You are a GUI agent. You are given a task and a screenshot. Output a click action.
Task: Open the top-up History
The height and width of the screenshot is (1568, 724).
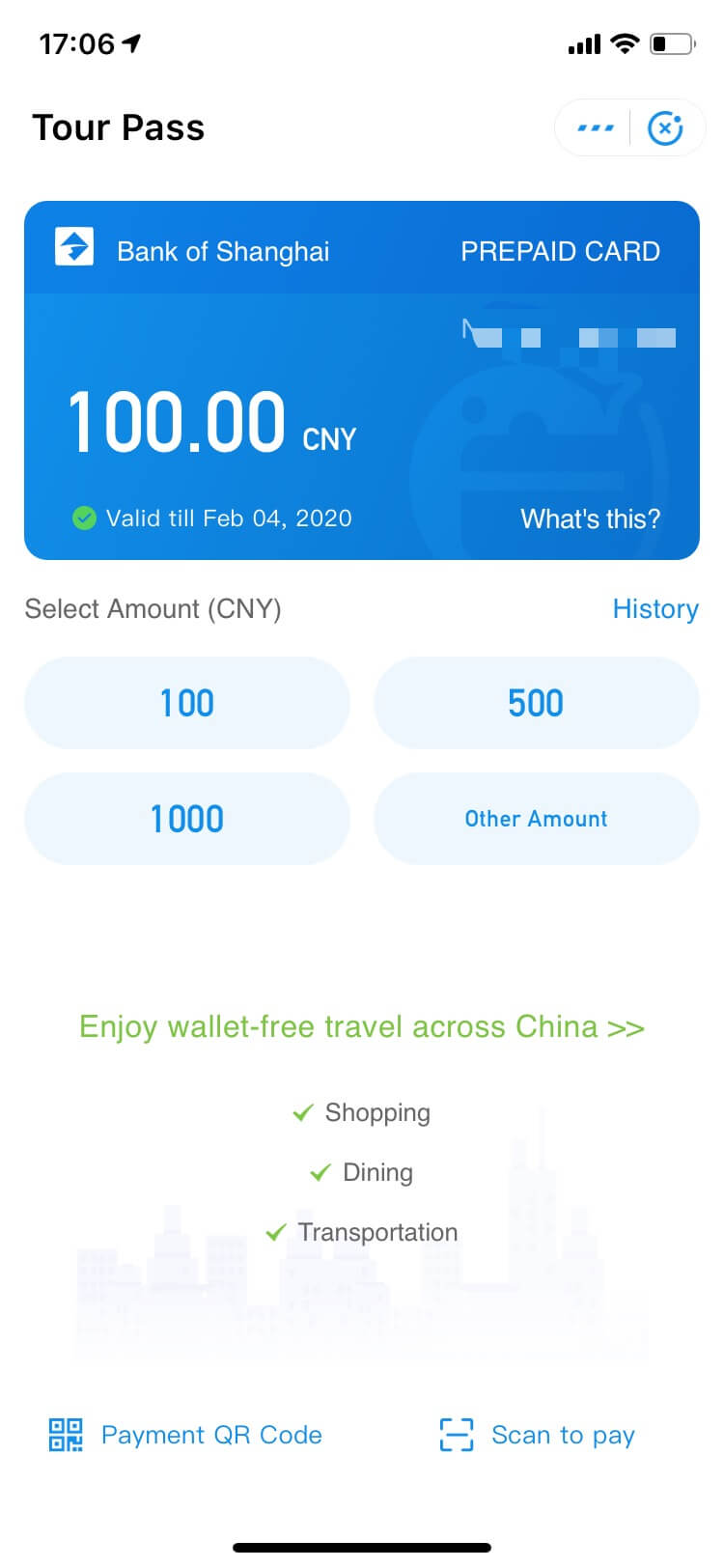[655, 609]
